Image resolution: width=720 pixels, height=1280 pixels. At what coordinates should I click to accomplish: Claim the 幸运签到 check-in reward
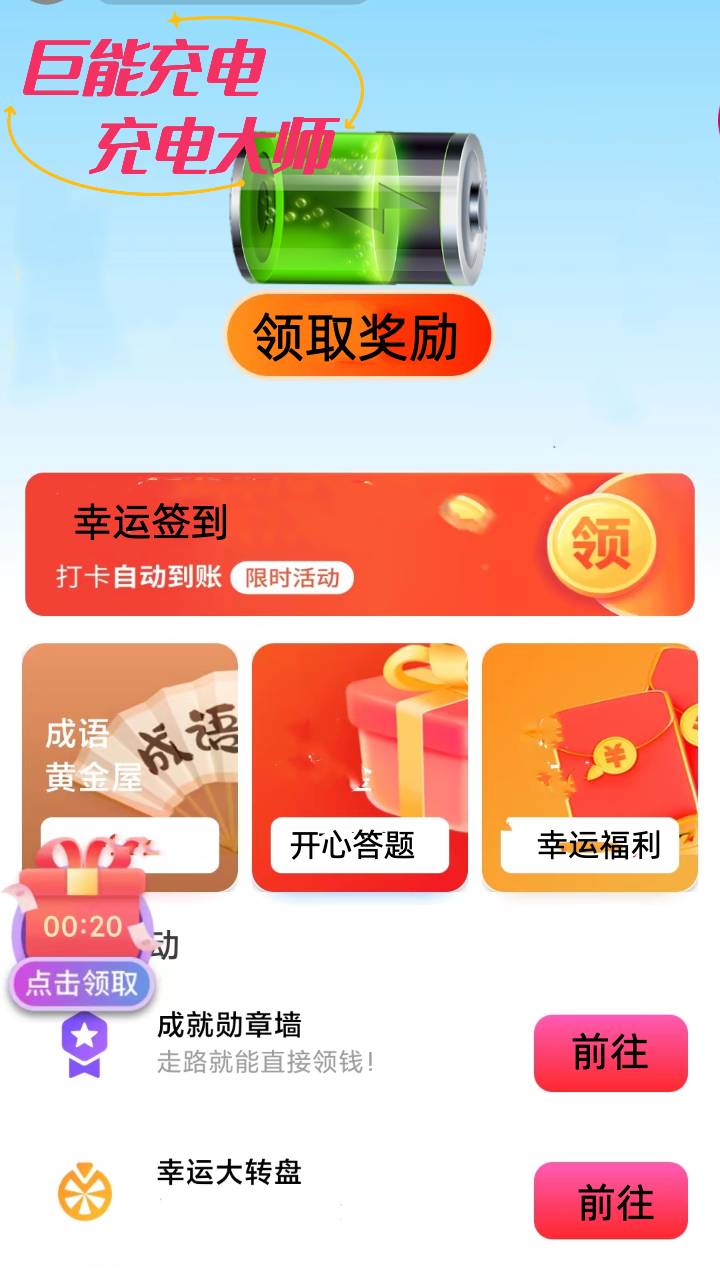coord(600,543)
